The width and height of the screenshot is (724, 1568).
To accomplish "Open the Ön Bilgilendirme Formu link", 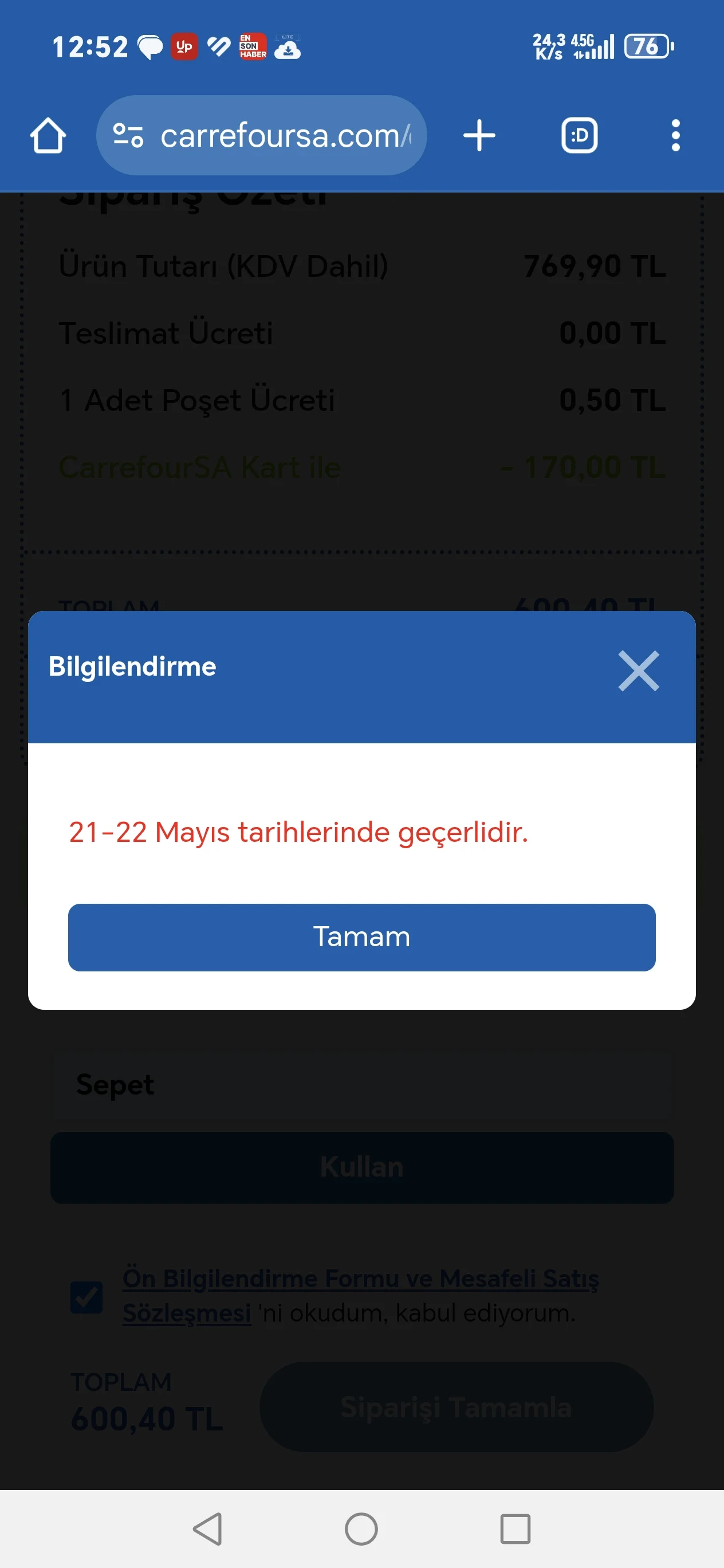I will 361,1278.
